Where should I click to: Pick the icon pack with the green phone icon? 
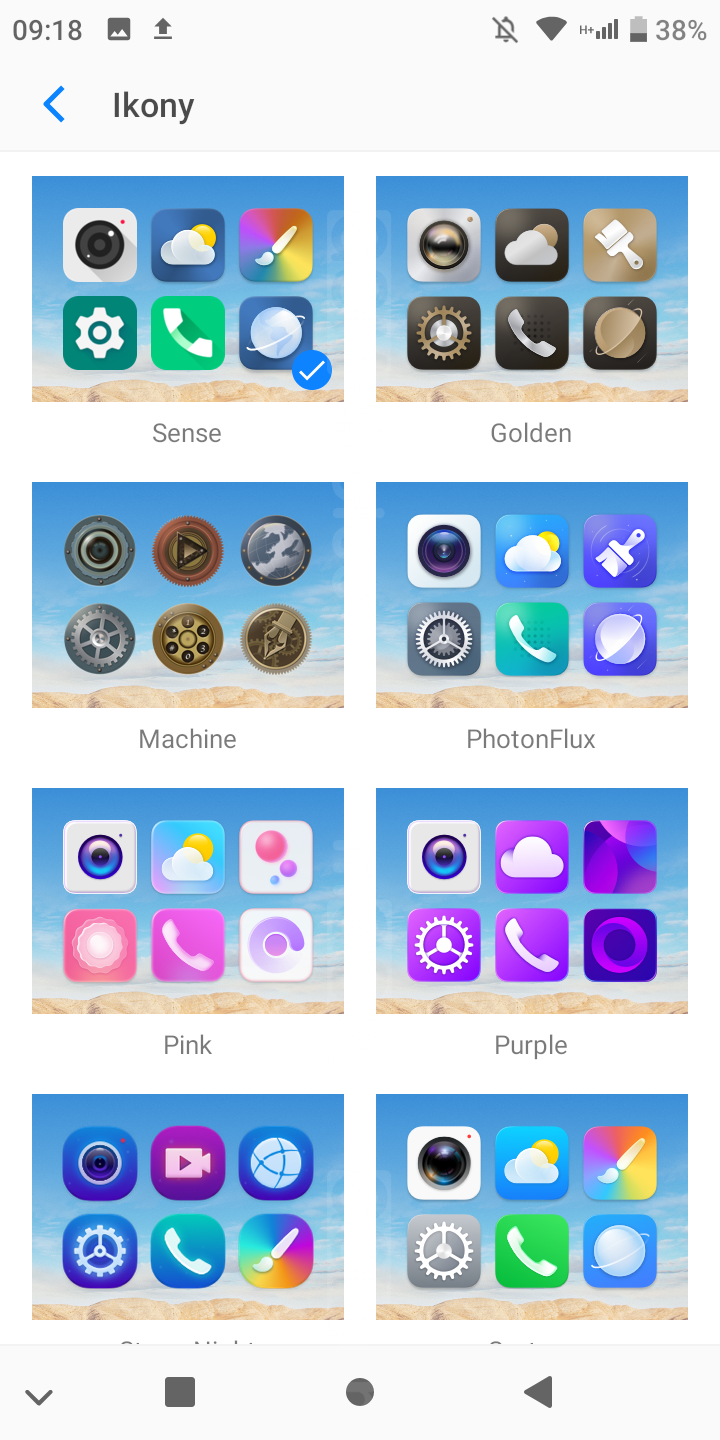(x=532, y=1207)
